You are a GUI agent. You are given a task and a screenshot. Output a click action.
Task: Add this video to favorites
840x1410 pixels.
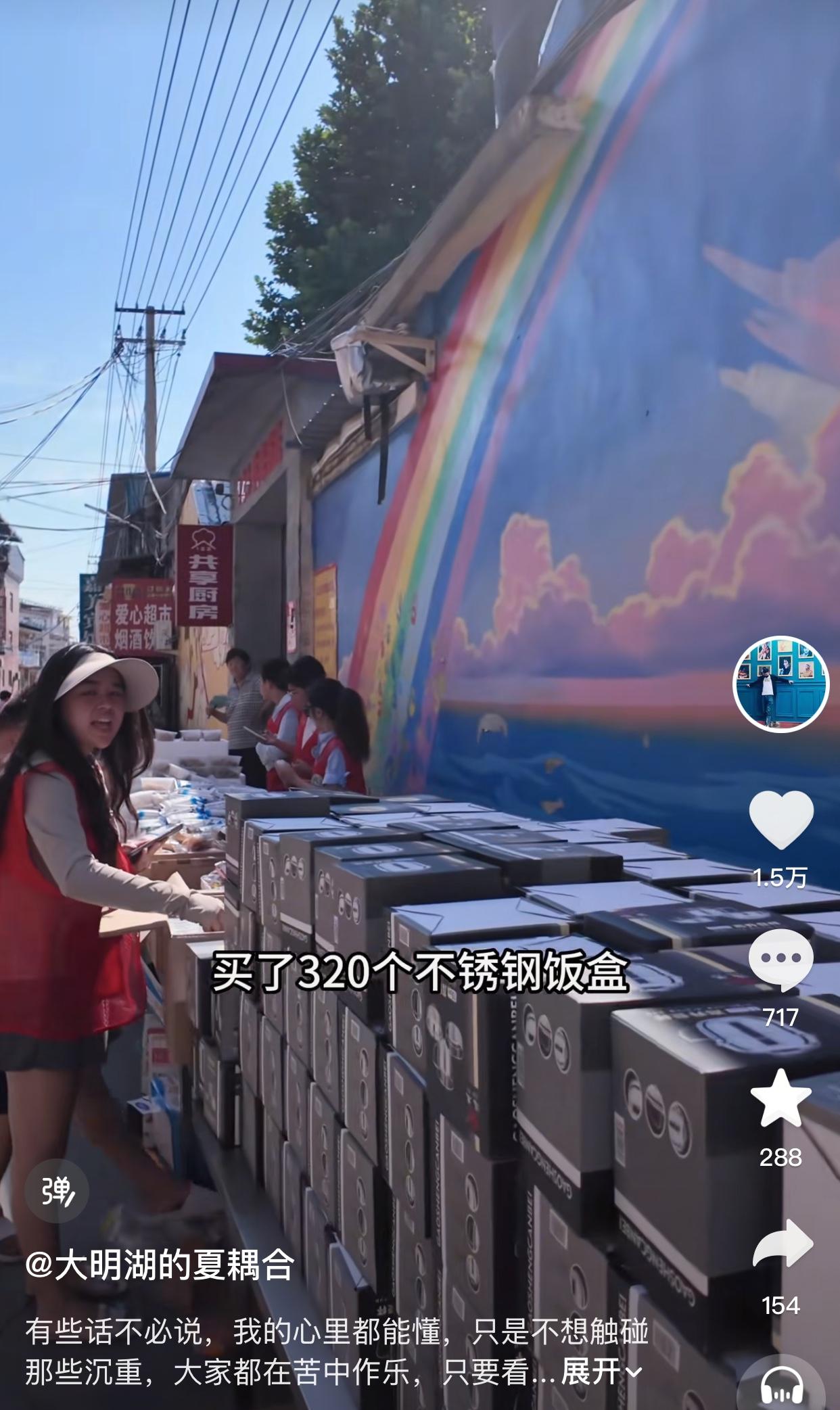click(781, 1098)
